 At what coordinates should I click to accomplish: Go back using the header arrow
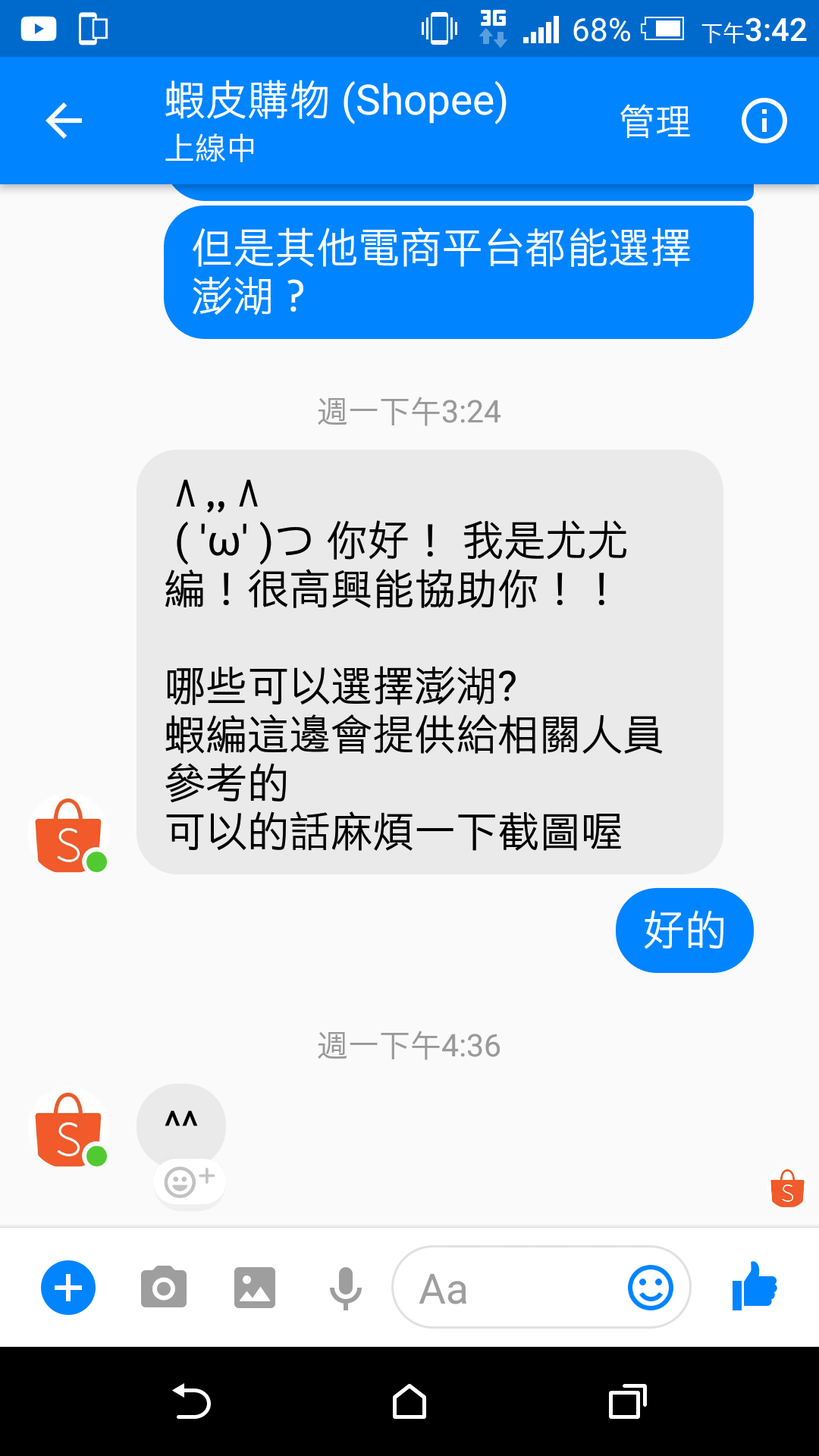(x=64, y=121)
